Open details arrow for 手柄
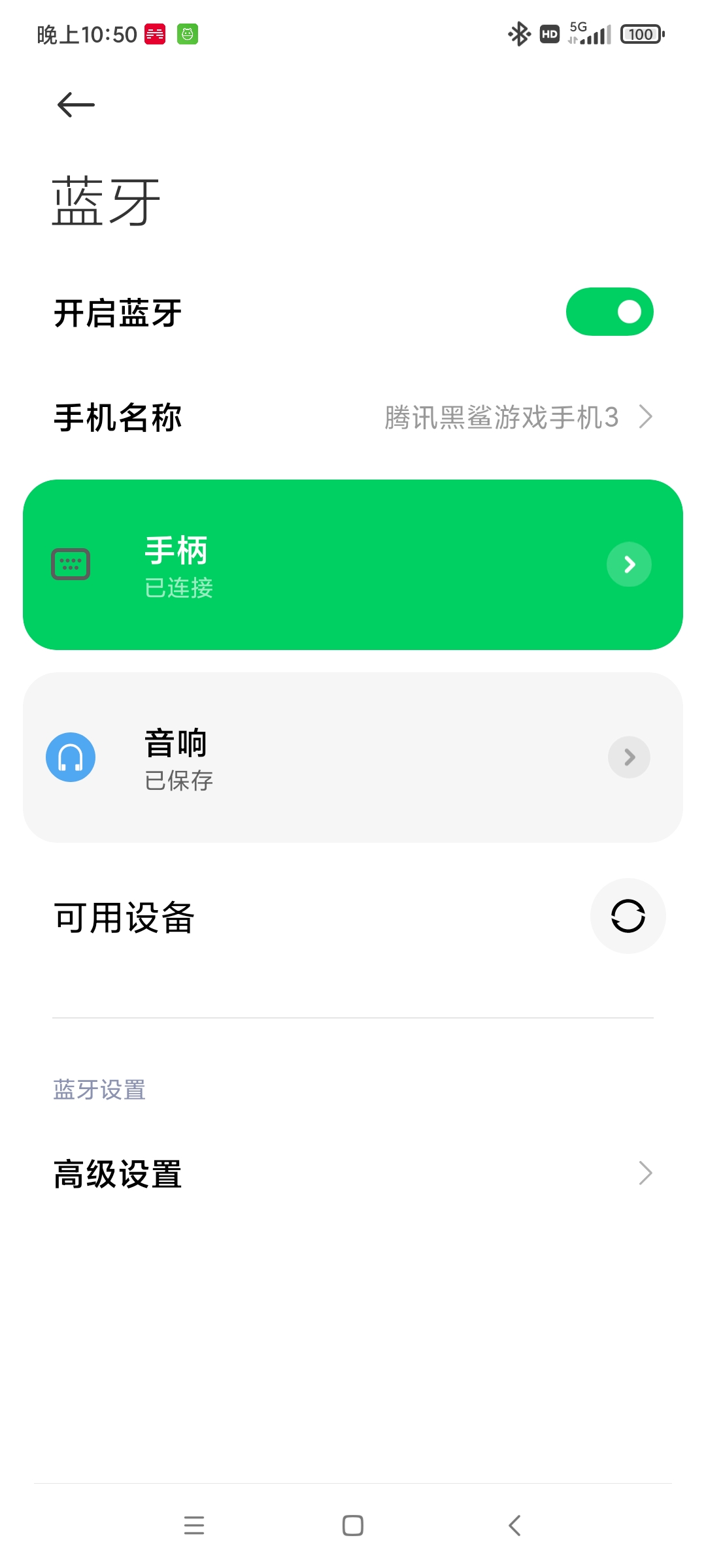 tap(629, 564)
